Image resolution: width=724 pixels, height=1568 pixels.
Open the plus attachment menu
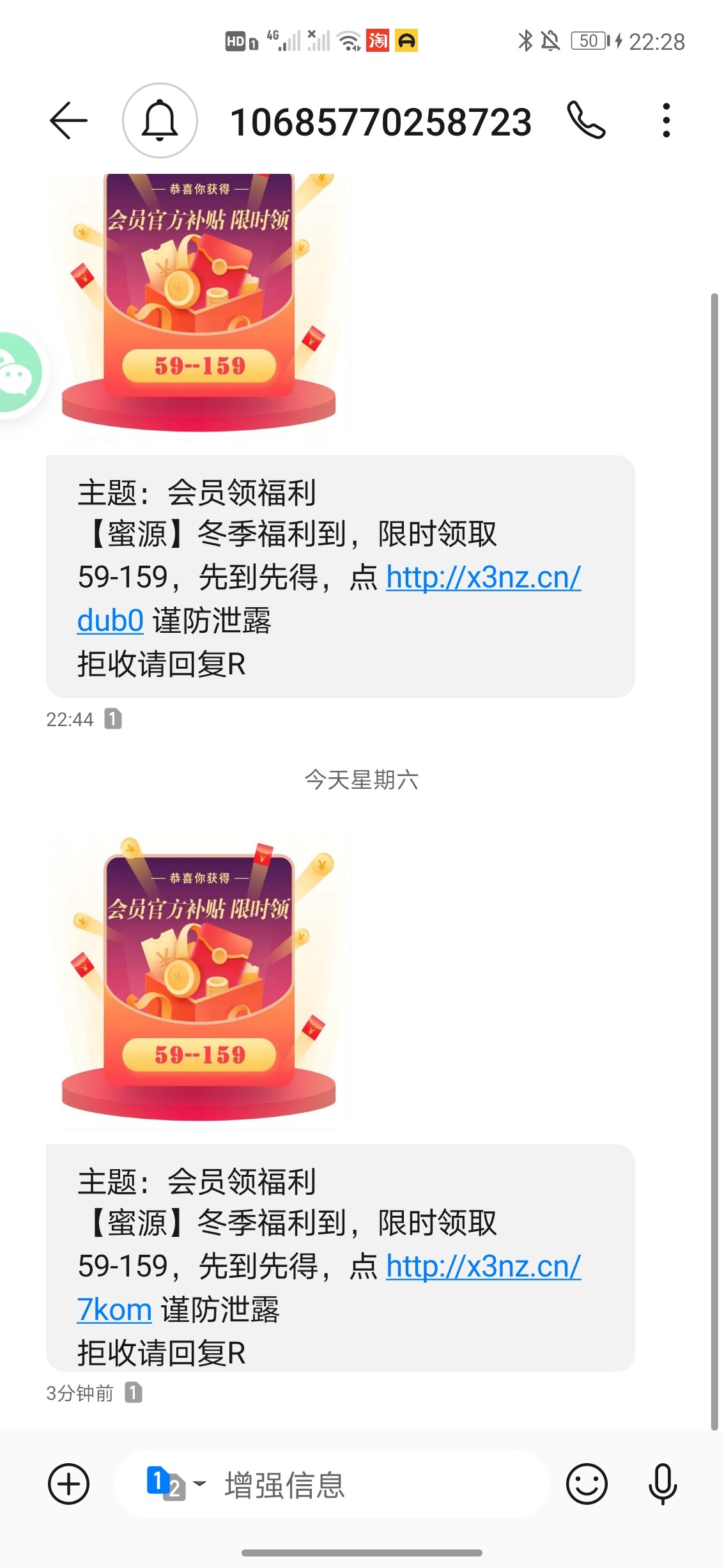pos(68,1484)
